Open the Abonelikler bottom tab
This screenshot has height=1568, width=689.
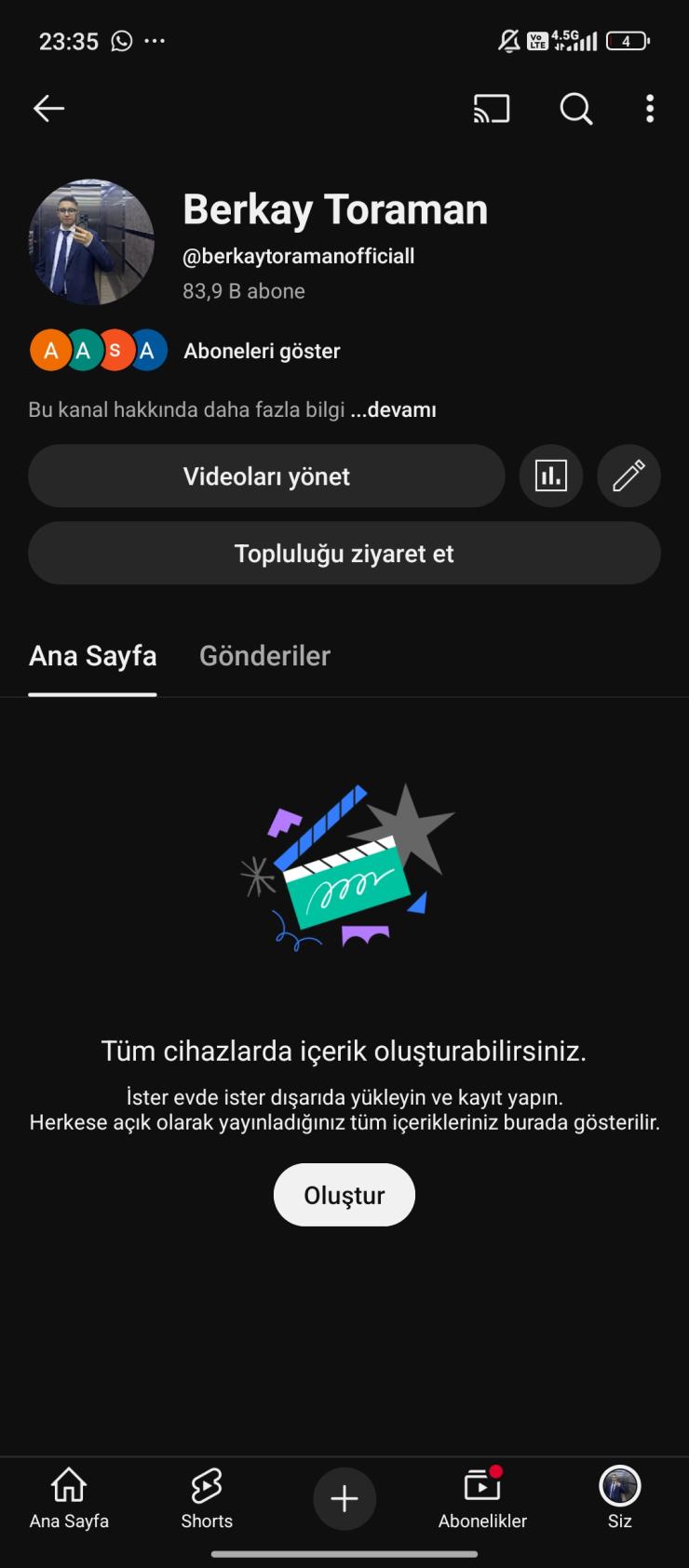tap(482, 1498)
